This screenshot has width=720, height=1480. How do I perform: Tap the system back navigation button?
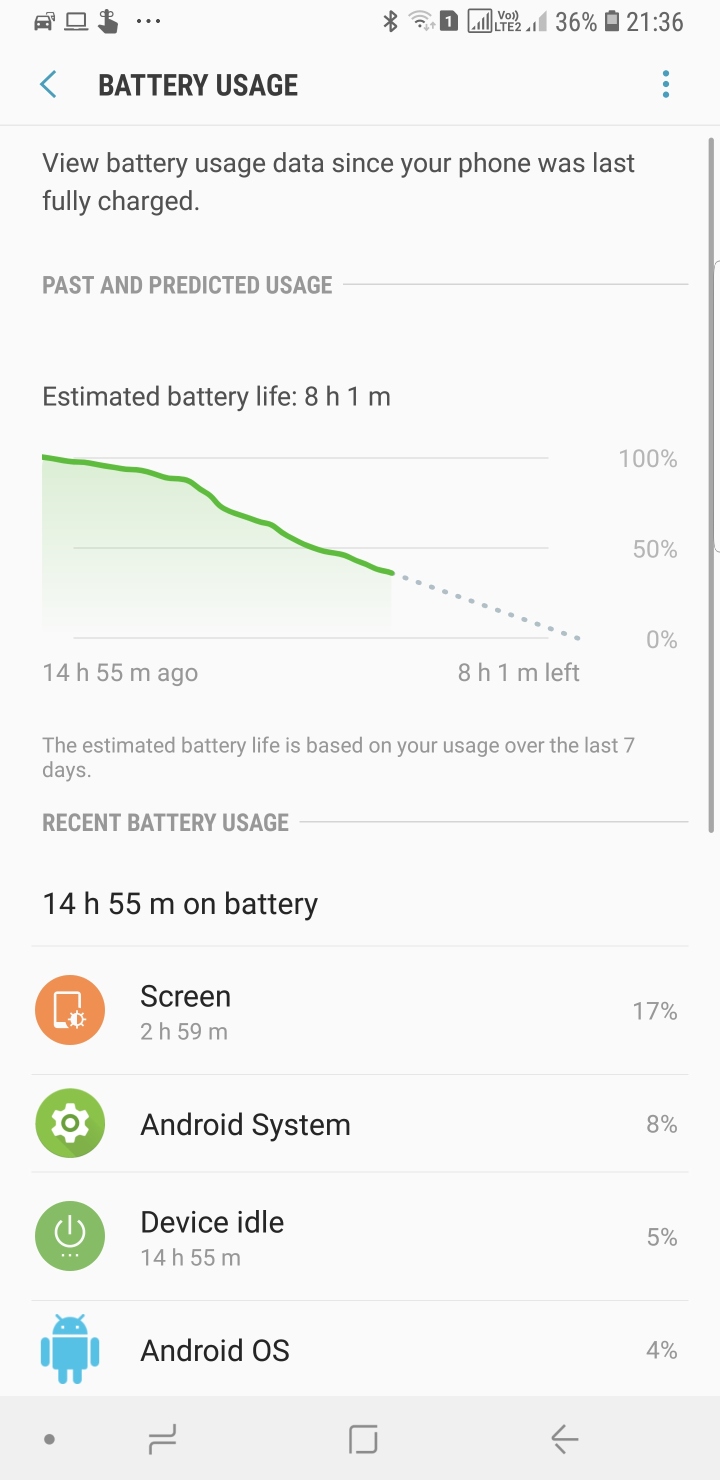coord(565,1439)
